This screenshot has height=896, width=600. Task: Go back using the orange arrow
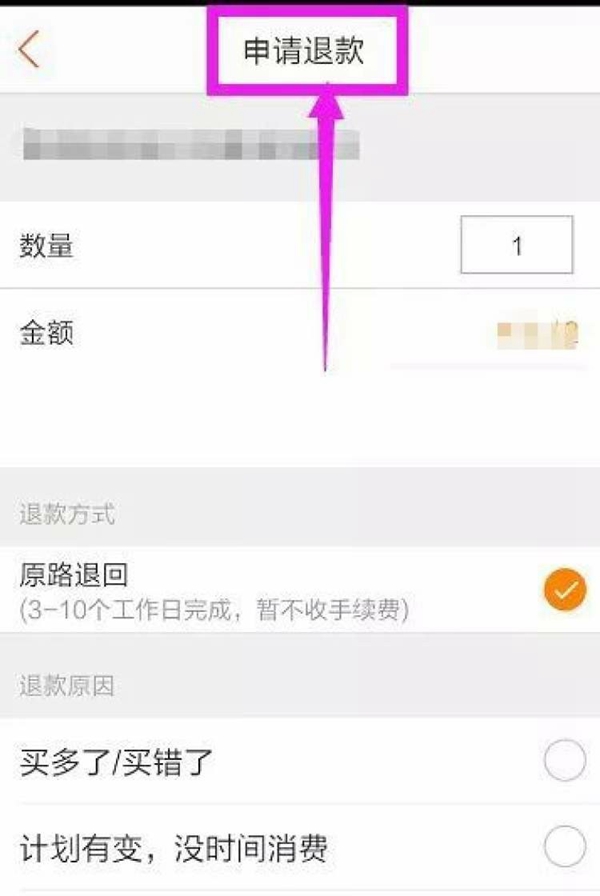(29, 49)
